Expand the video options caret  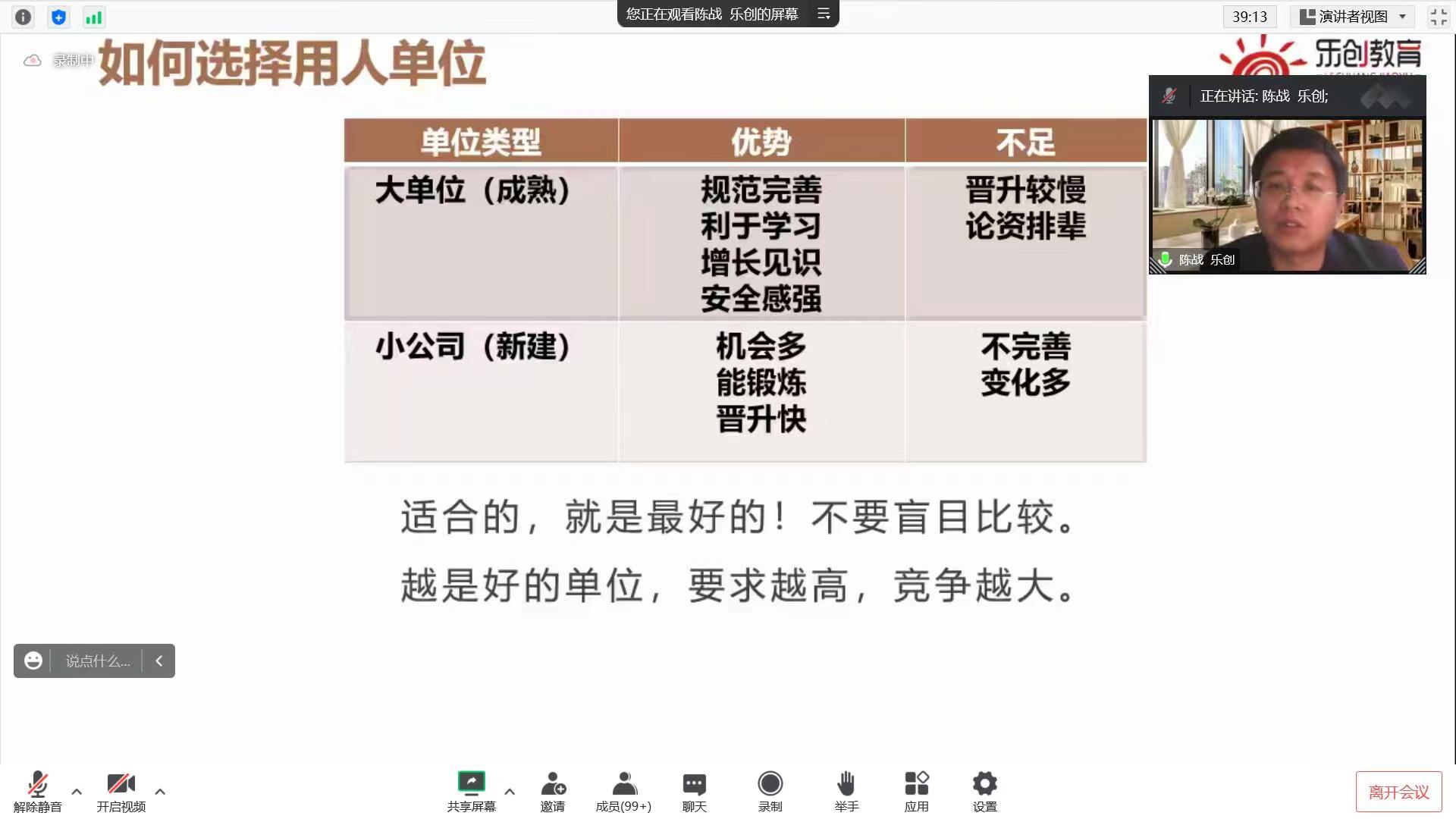click(160, 791)
